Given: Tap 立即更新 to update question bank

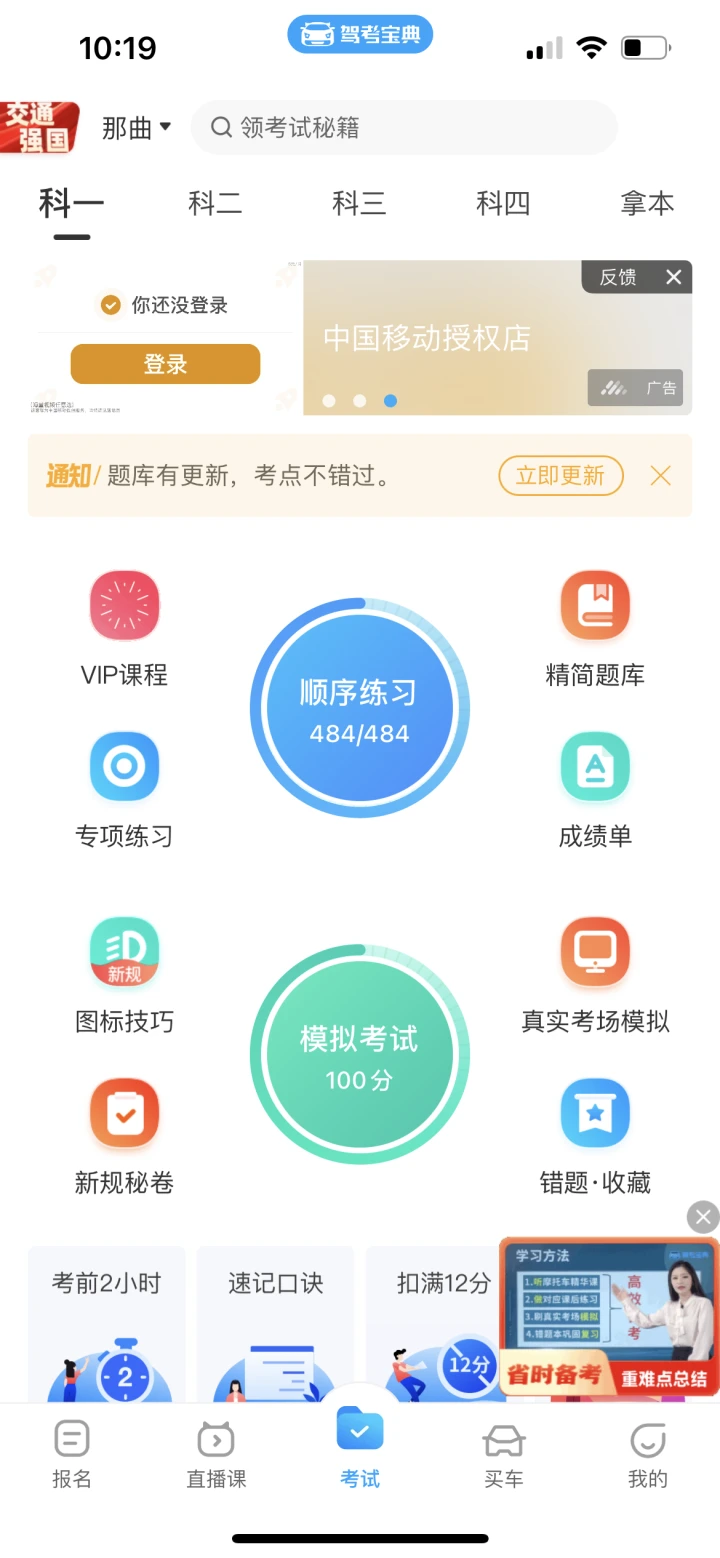Looking at the screenshot, I should 560,476.
